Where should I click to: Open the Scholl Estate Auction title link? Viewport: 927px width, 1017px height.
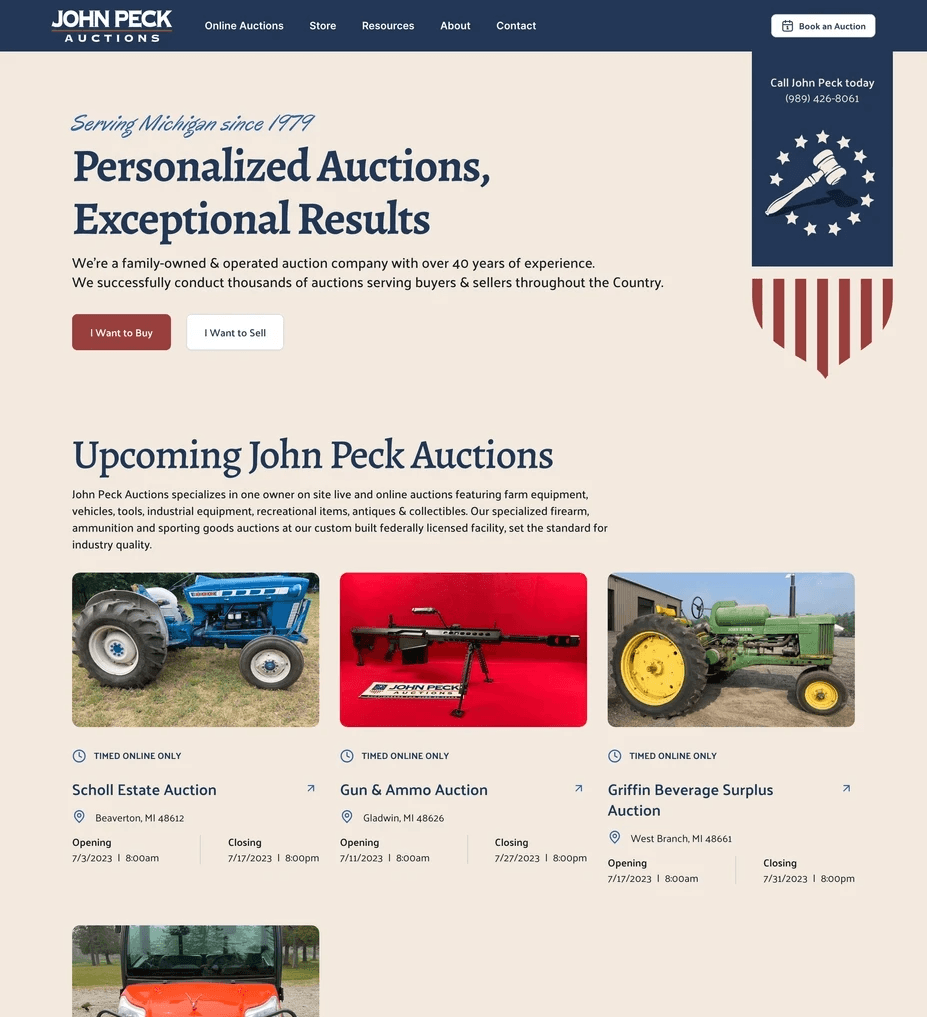coord(144,790)
